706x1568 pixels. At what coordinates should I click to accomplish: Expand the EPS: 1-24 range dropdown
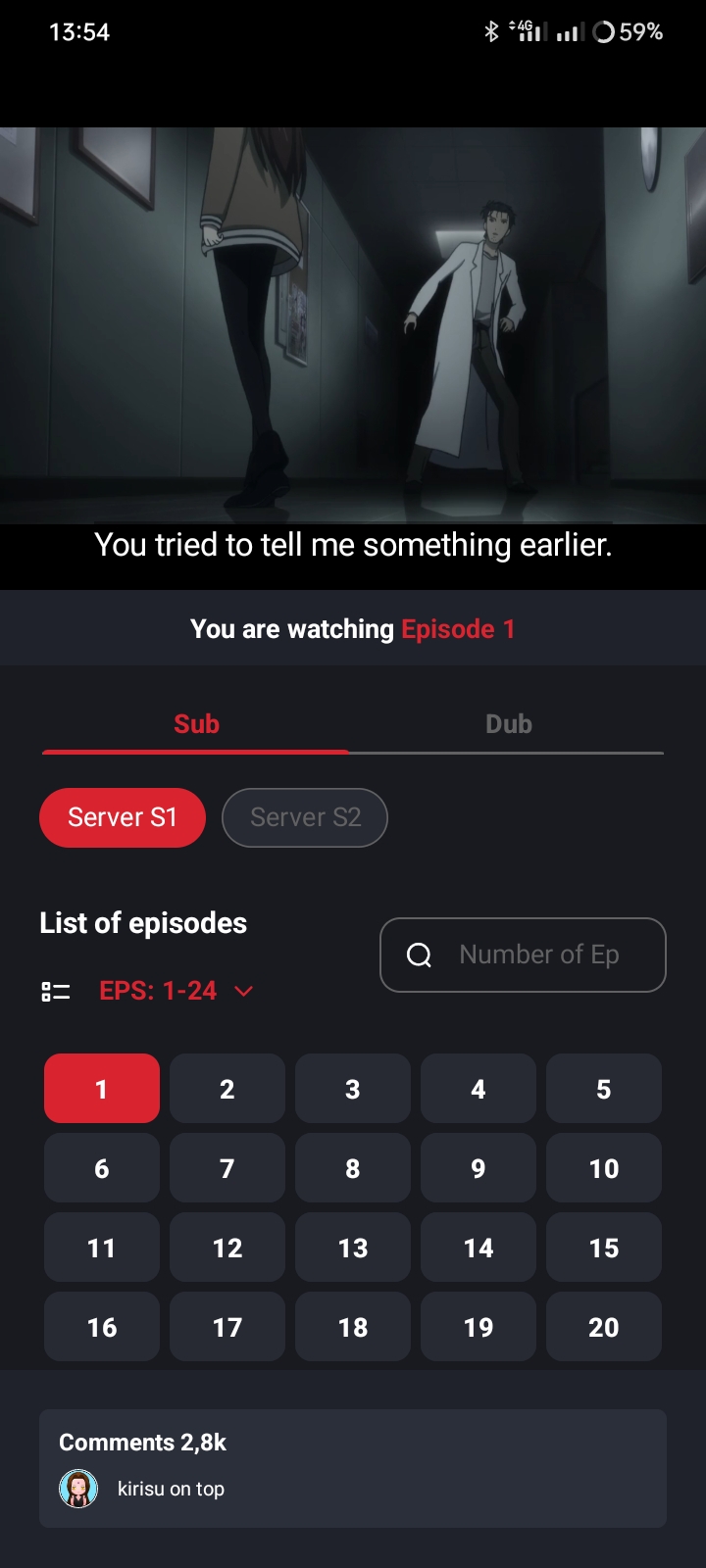[x=176, y=991]
